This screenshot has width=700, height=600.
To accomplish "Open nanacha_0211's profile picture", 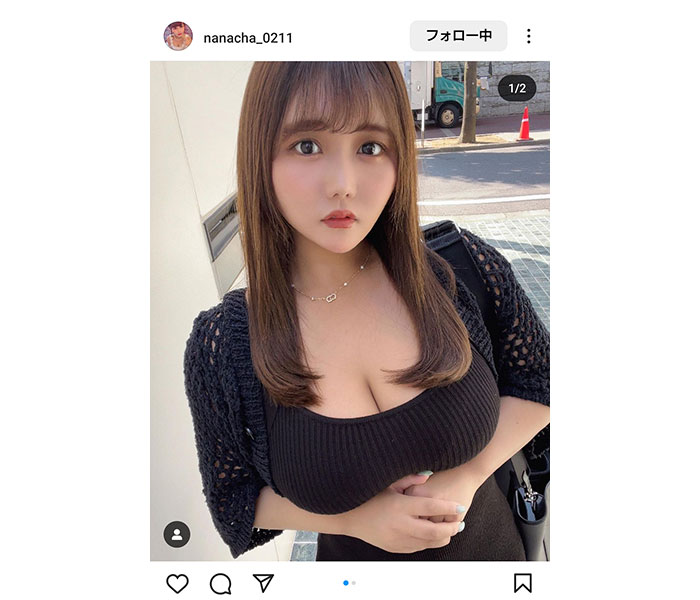I will point(178,36).
